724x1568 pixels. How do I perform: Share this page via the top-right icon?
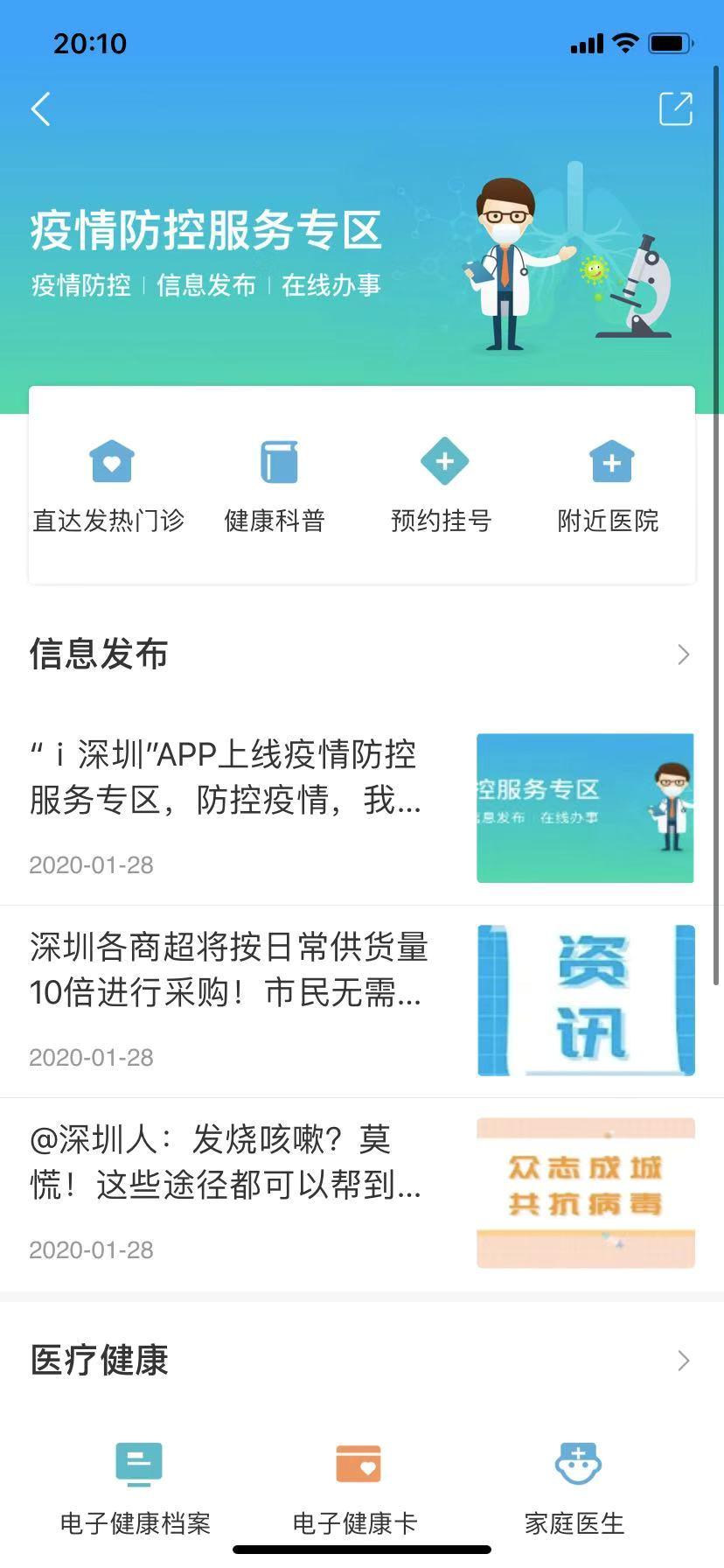675,109
